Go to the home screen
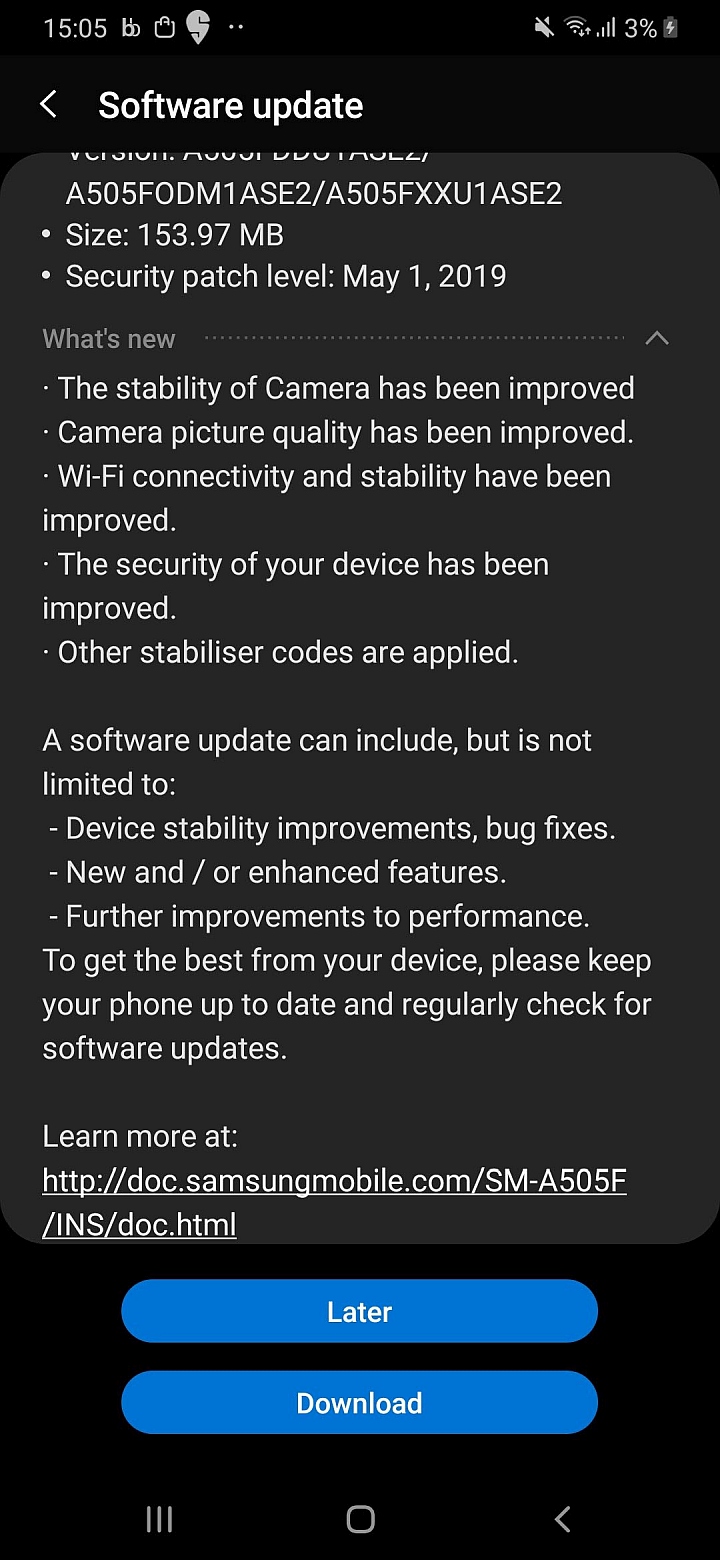This screenshot has width=720, height=1560. (x=360, y=1519)
